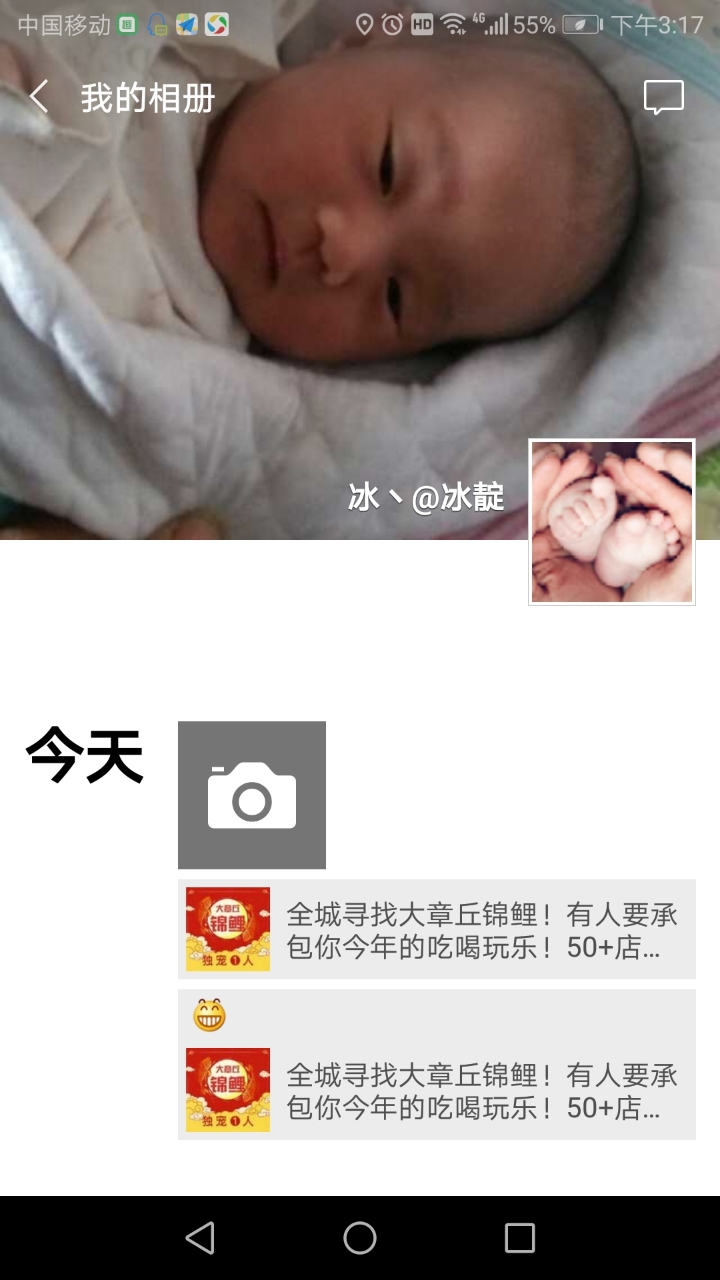Go to the home screen
720x1280 pixels.
pyautogui.click(x=360, y=1238)
